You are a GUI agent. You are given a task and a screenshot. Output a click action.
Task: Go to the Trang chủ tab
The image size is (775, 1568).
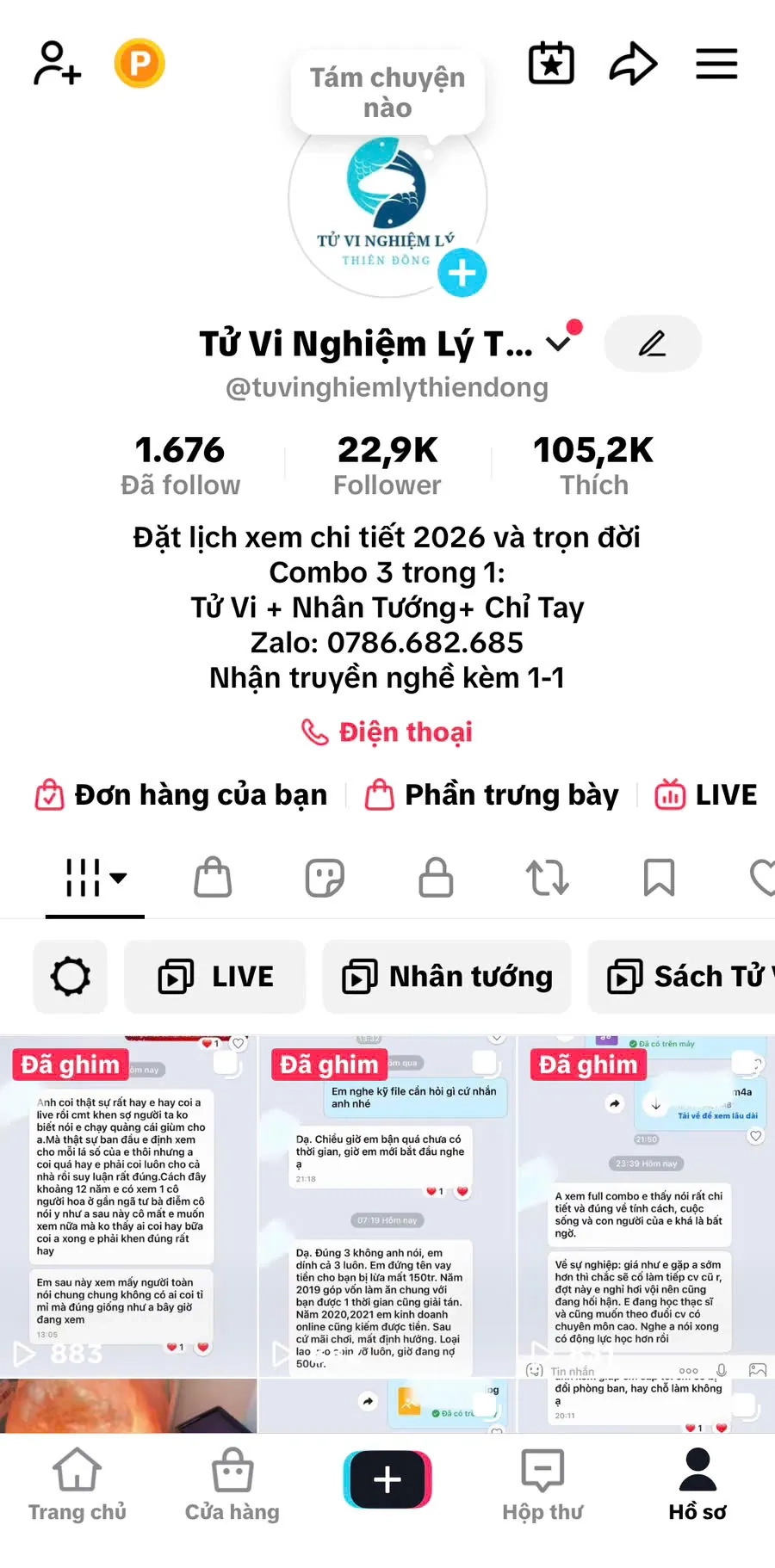point(77,1485)
